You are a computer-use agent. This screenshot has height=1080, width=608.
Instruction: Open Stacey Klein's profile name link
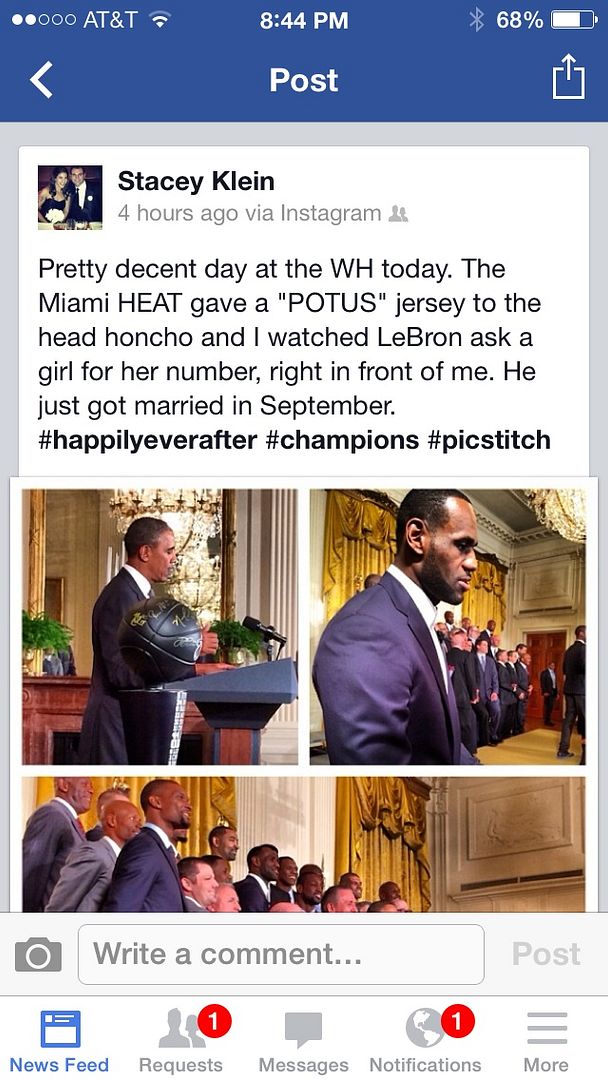pyautogui.click(x=196, y=181)
